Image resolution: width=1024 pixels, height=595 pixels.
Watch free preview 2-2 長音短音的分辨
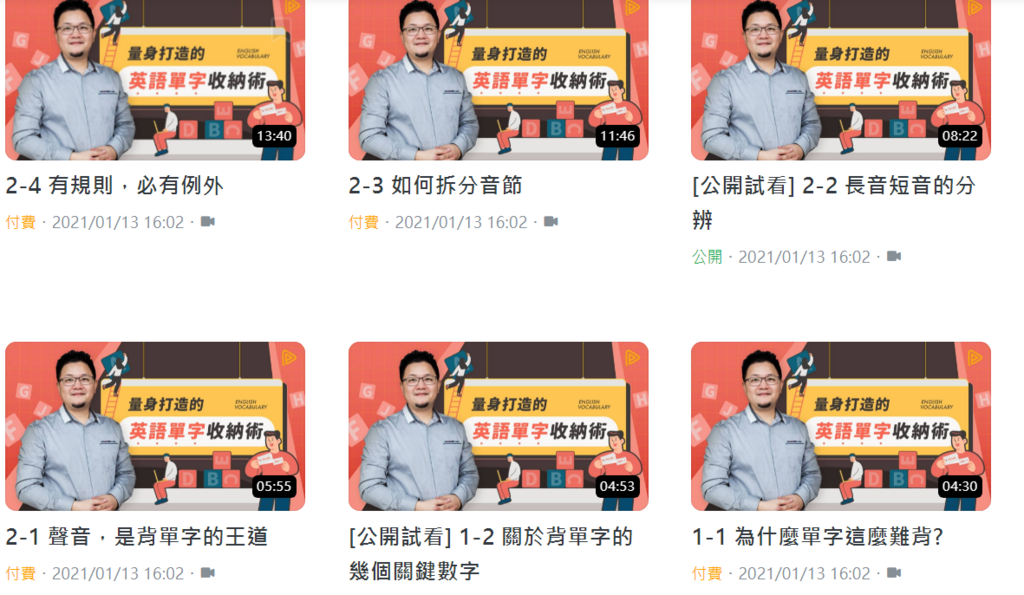point(841,80)
